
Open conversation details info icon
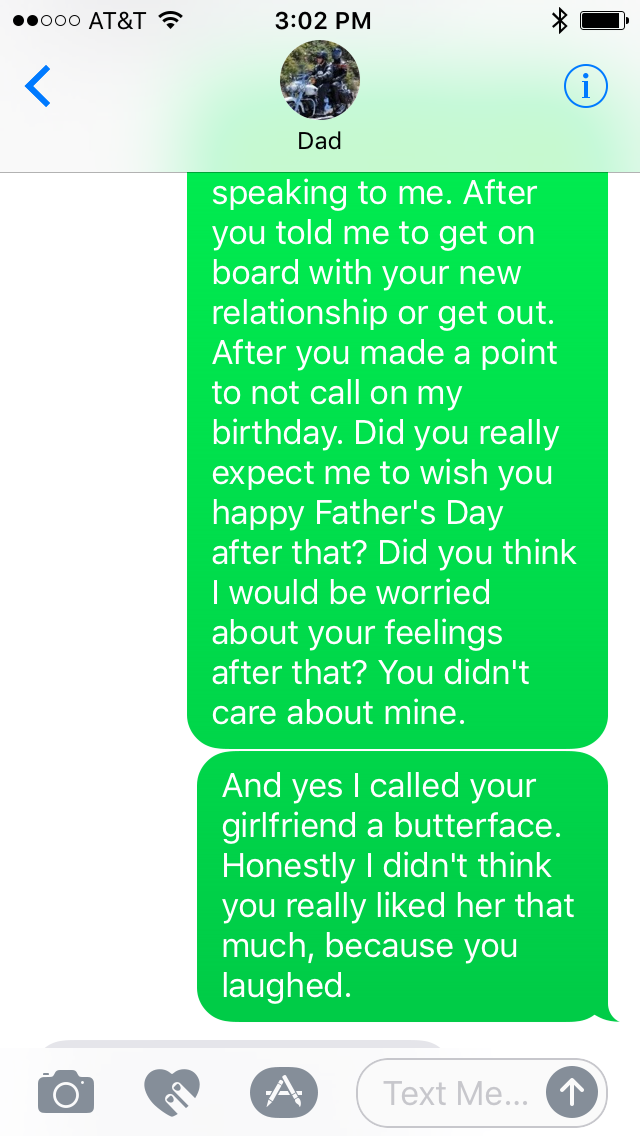(x=585, y=88)
